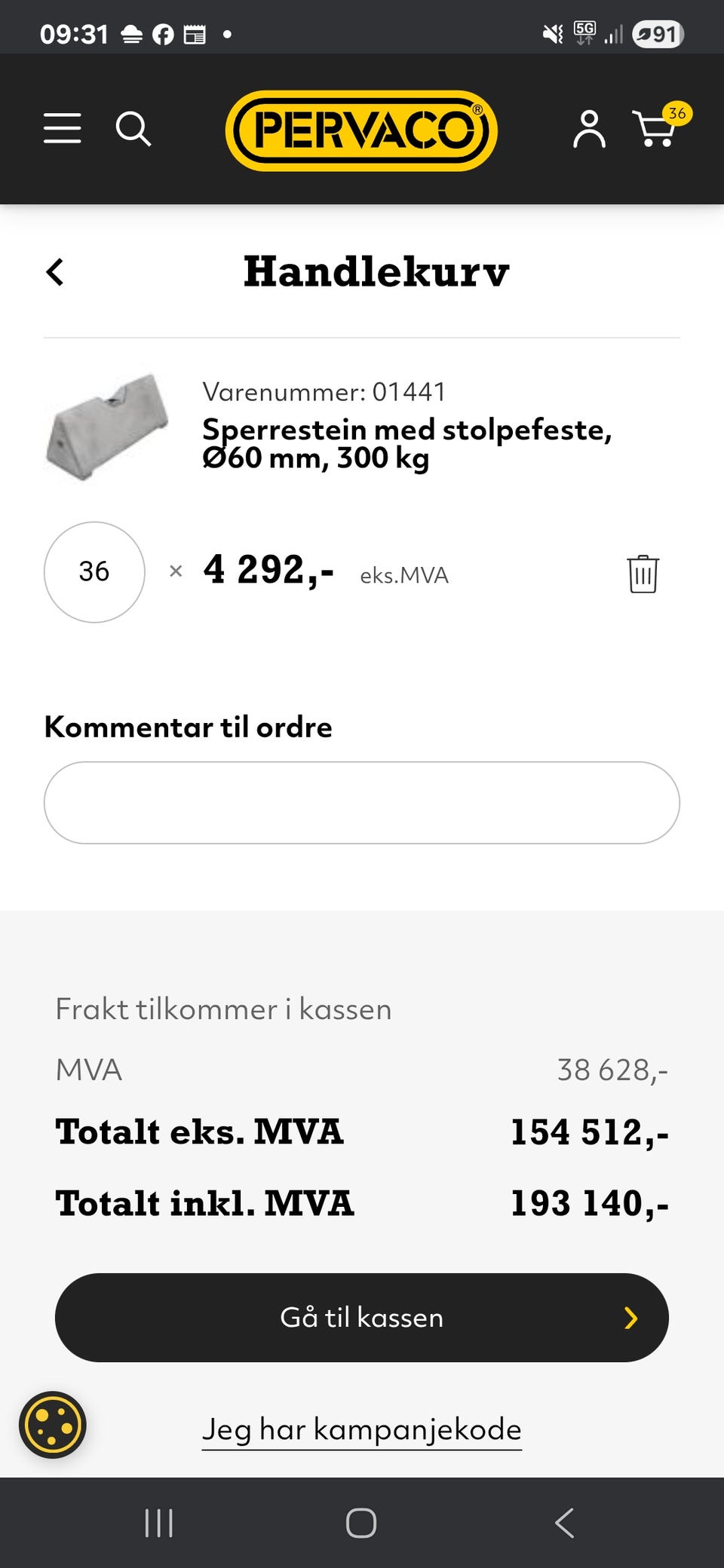Tap the Android back button

564,1523
